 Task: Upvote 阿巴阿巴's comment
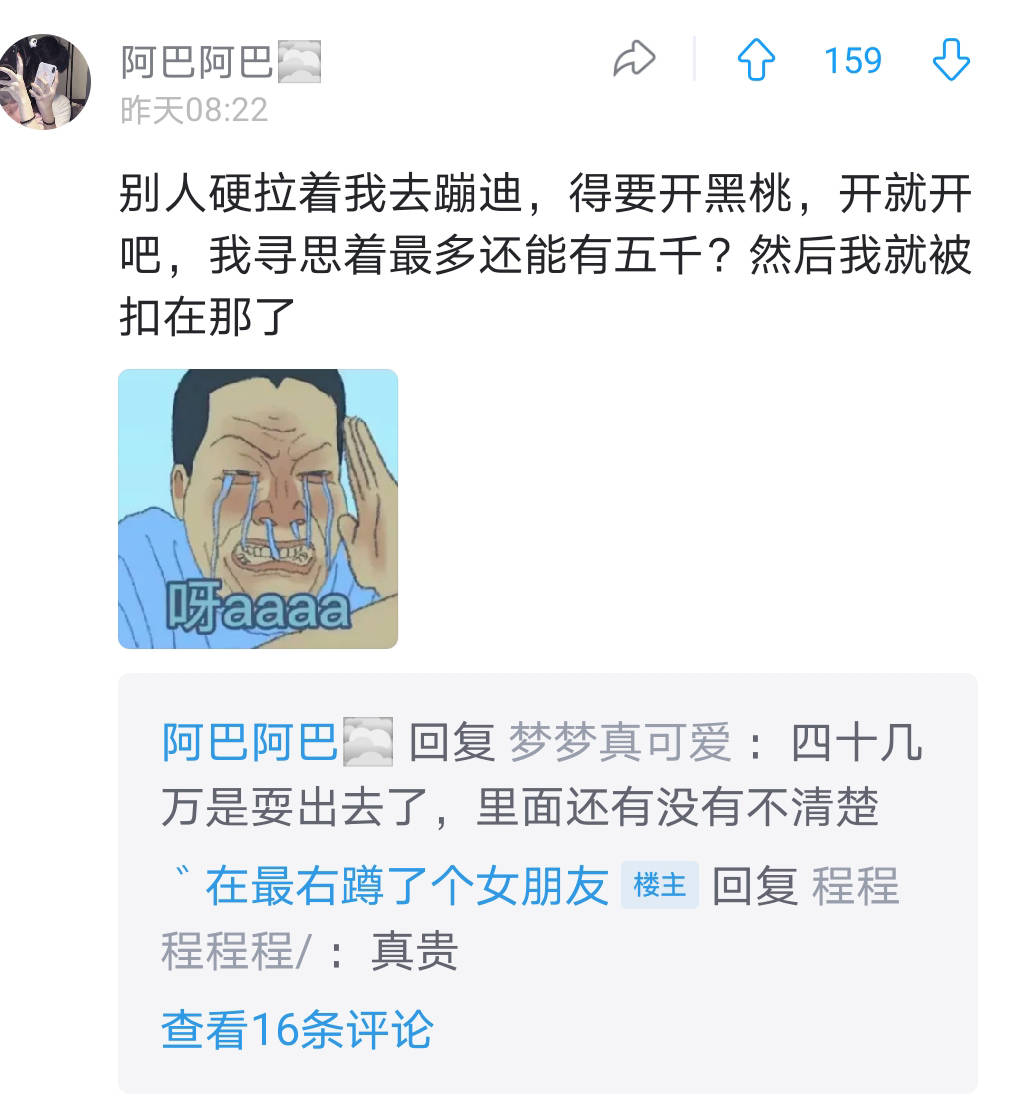coord(756,61)
